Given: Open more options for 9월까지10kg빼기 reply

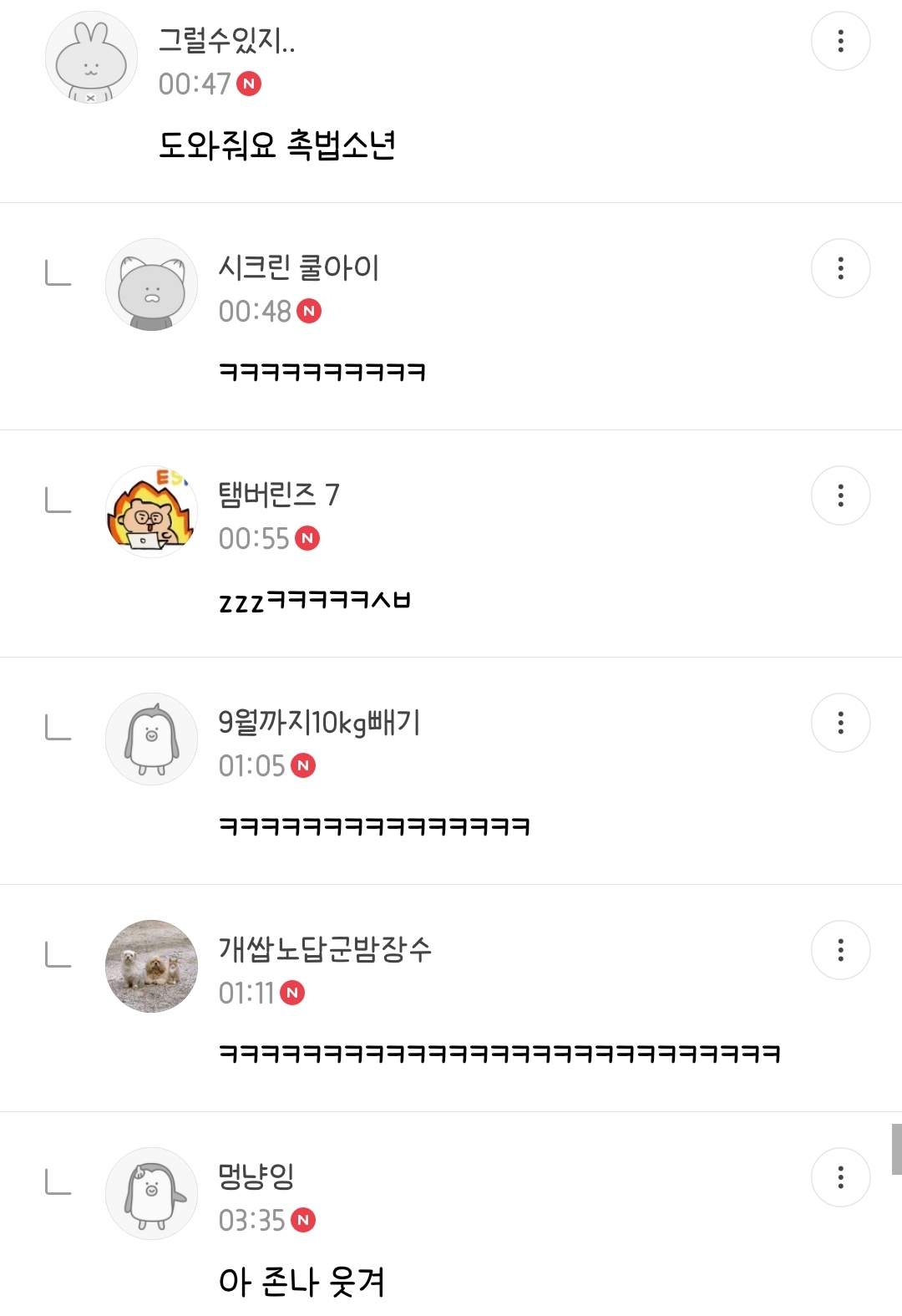Looking at the screenshot, I should click(x=840, y=723).
